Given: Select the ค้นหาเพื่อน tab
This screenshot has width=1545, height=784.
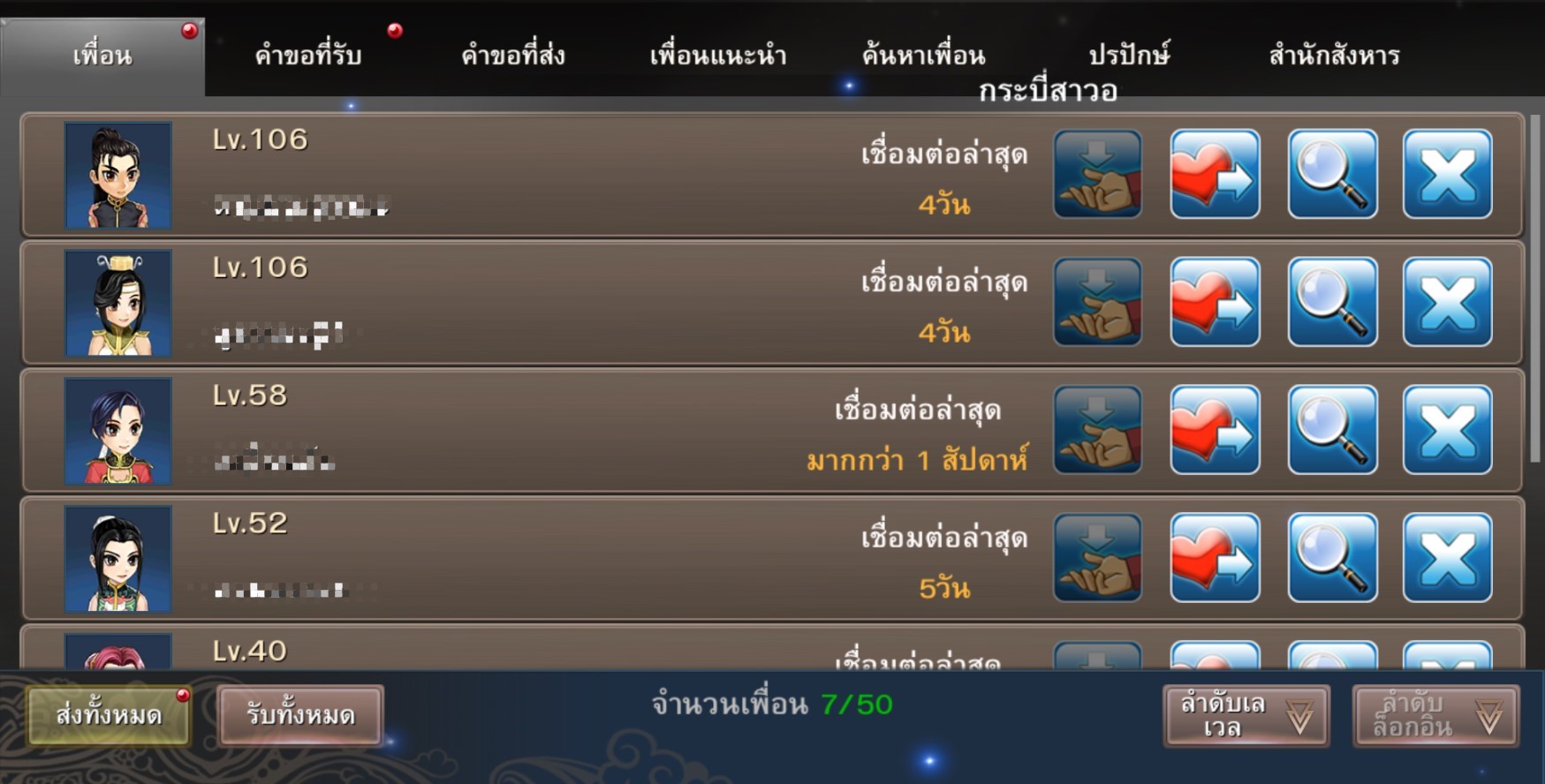Looking at the screenshot, I should tap(923, 56).
